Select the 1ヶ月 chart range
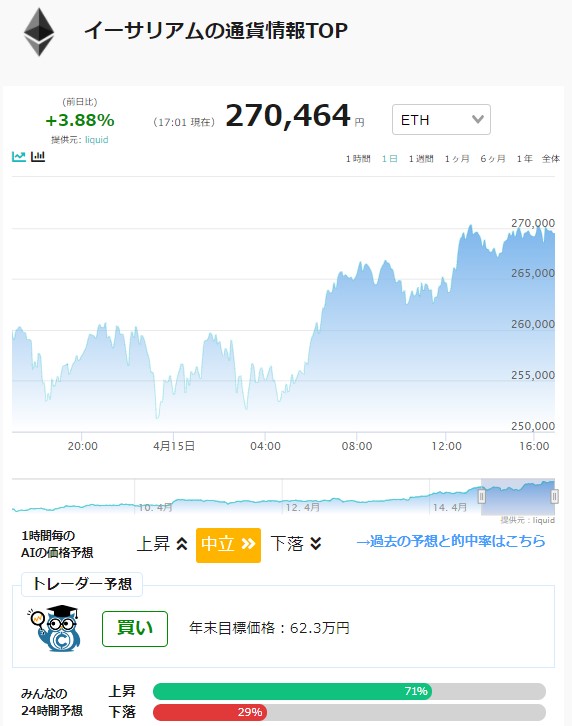This screenshot has height=726, width=572. click(457, 159)
